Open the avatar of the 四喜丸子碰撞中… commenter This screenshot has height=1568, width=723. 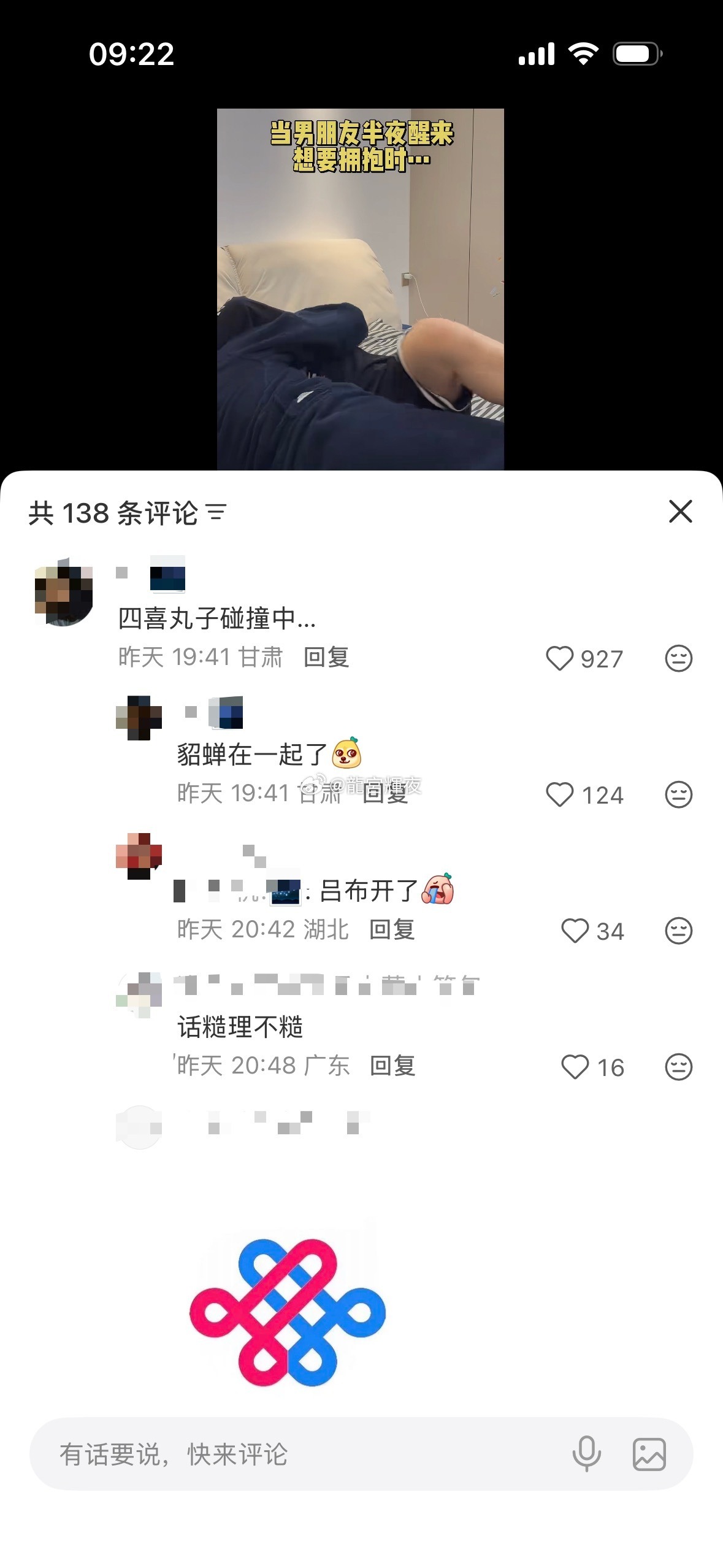tap(64, 593)
